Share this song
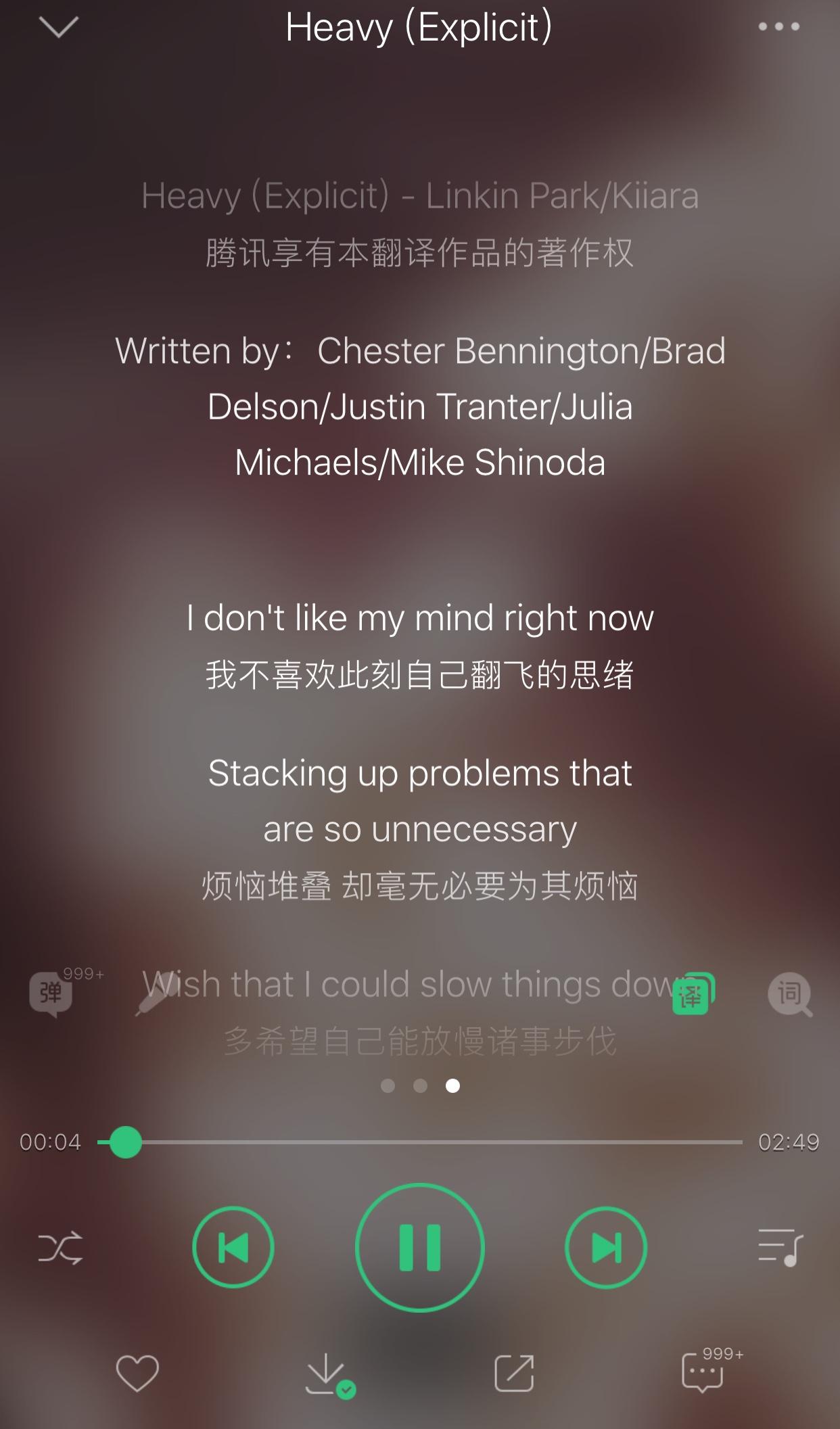840x1429 pixels. (514, 1374)
